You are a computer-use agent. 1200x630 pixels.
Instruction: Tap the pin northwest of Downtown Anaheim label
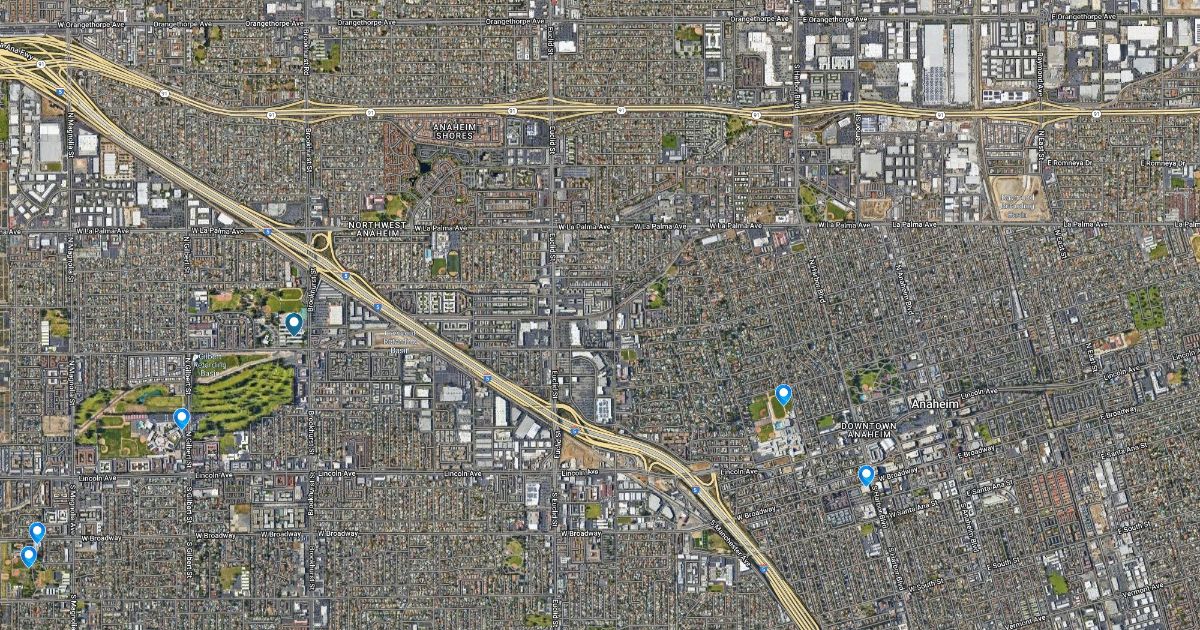click(784, 394)
